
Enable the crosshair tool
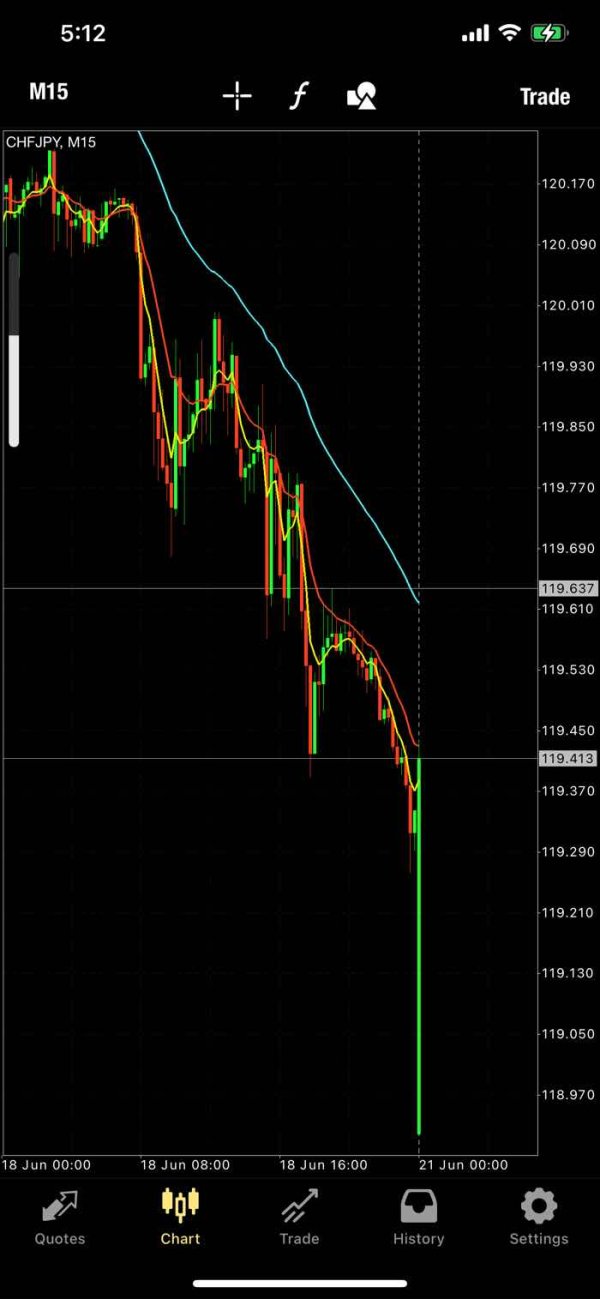pos(237,96)
